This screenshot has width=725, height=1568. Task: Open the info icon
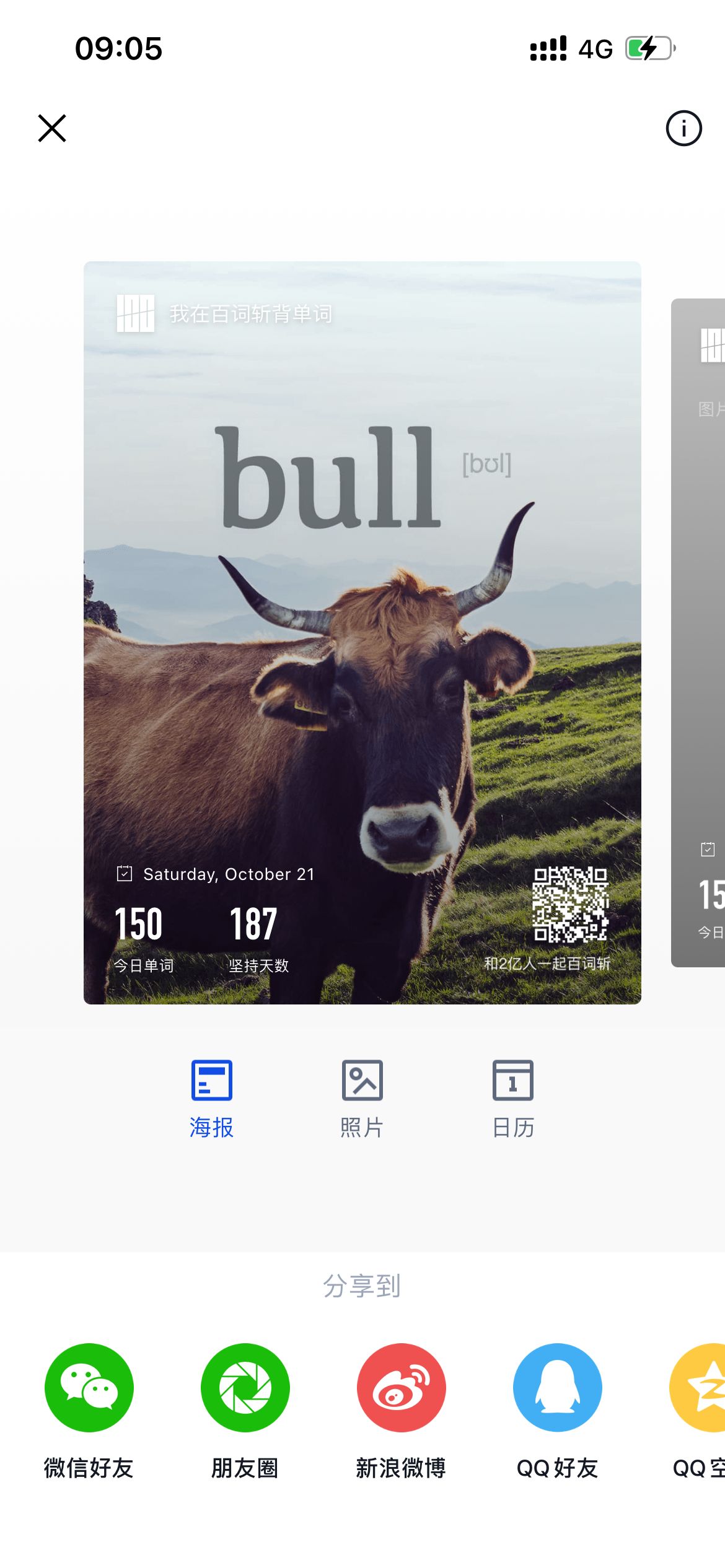(x=683, y=128)
